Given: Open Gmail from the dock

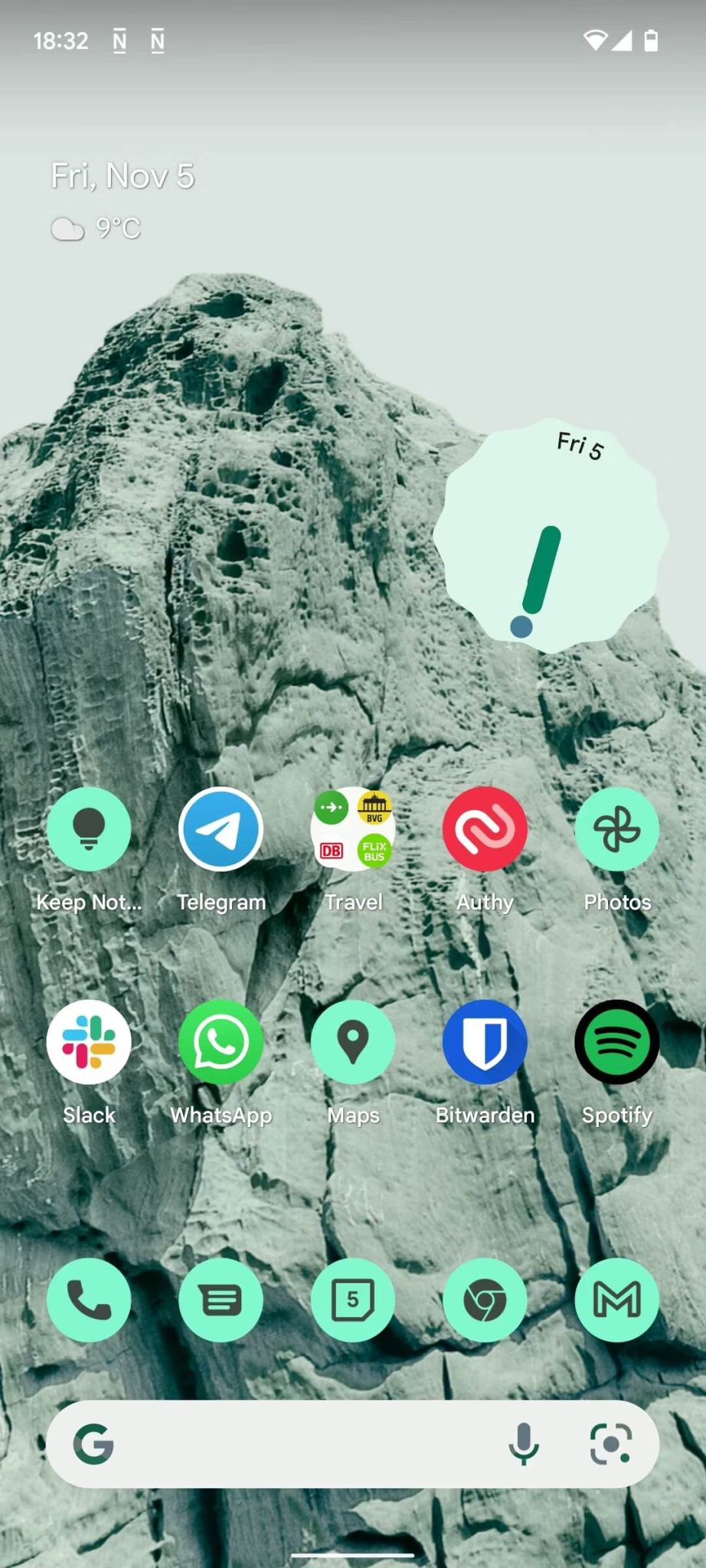Looking at the screenshot, I should click(x=616, y=1300).
